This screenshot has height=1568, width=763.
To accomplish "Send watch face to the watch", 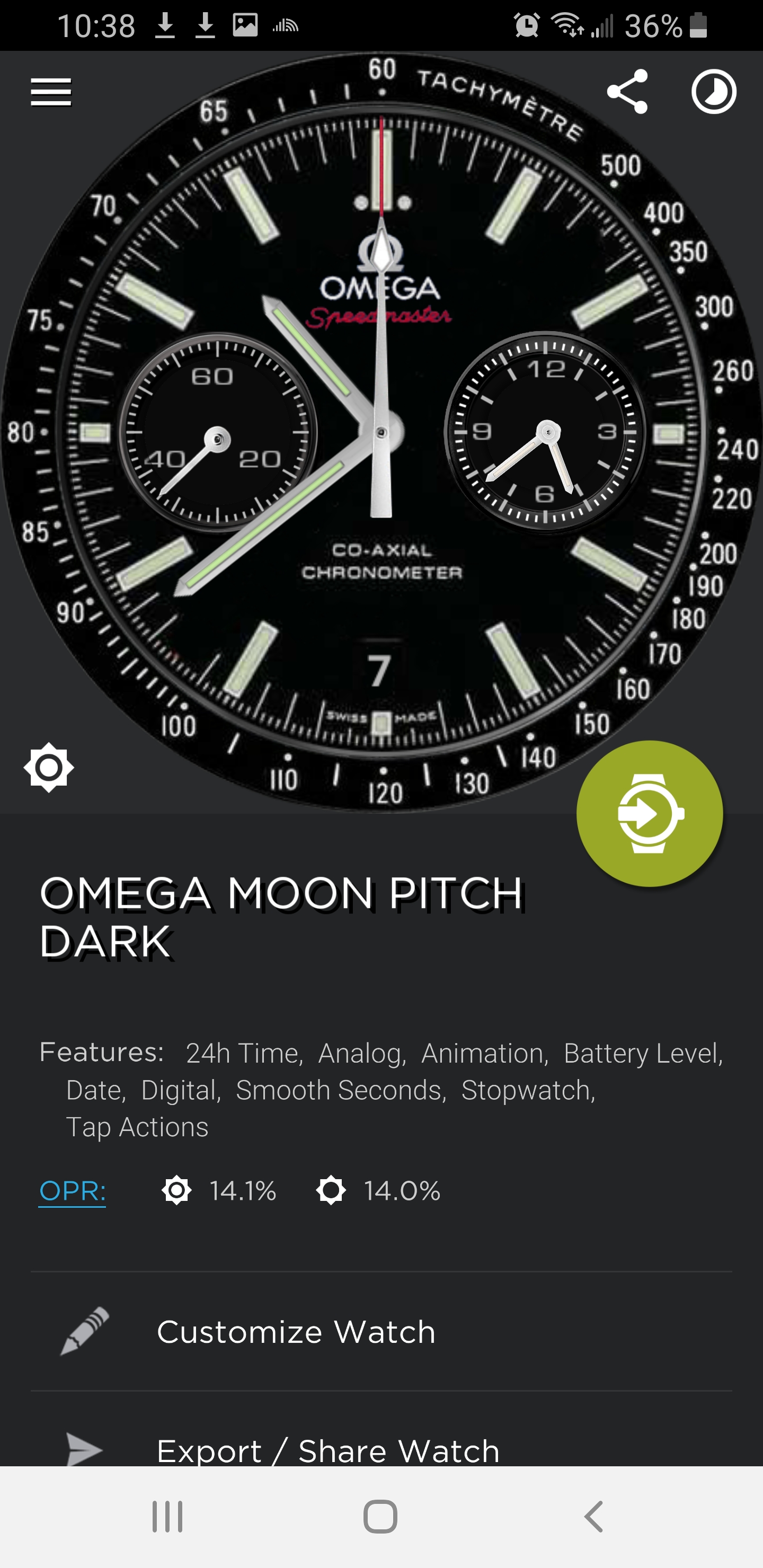I will [650, 813].
